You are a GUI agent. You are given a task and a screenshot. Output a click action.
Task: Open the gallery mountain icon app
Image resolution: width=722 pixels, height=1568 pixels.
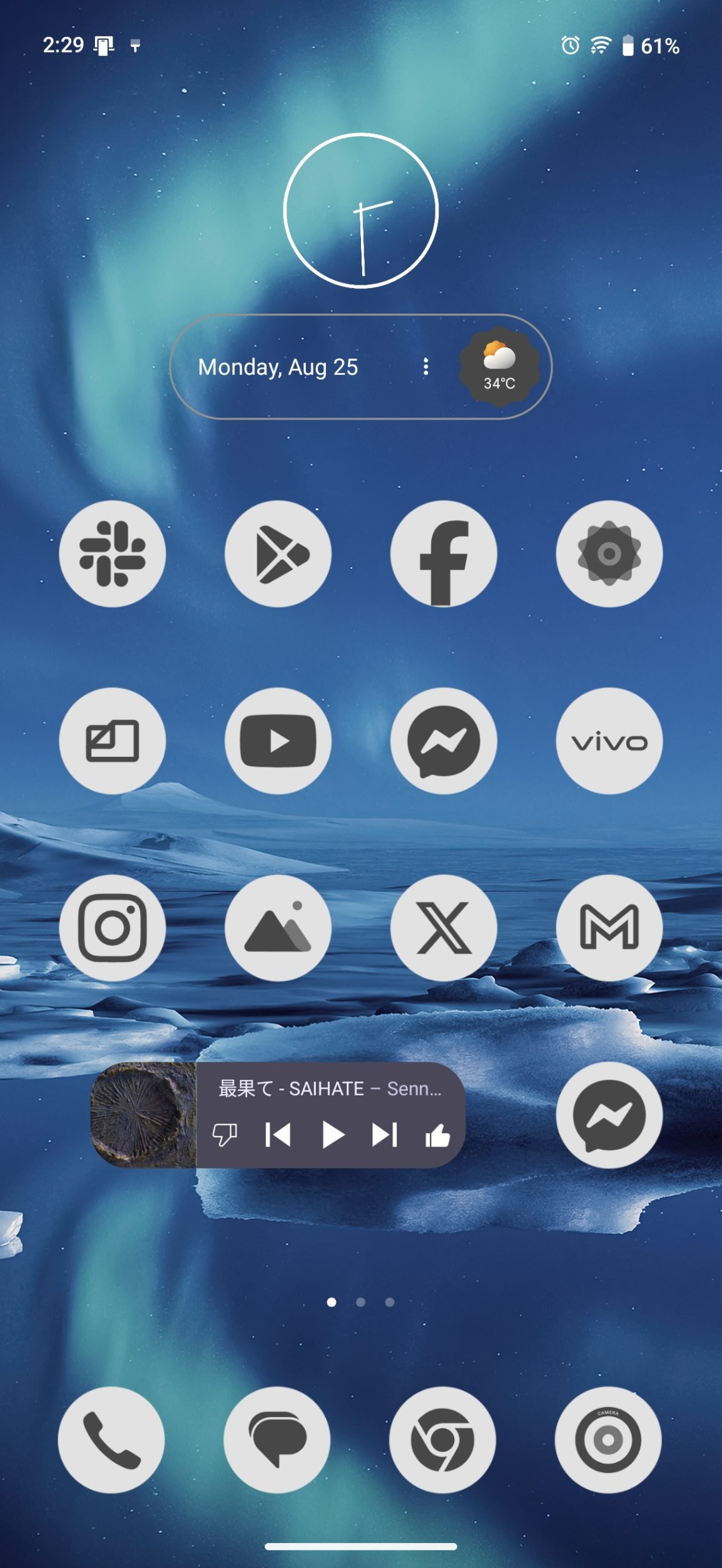coord(278,928)
